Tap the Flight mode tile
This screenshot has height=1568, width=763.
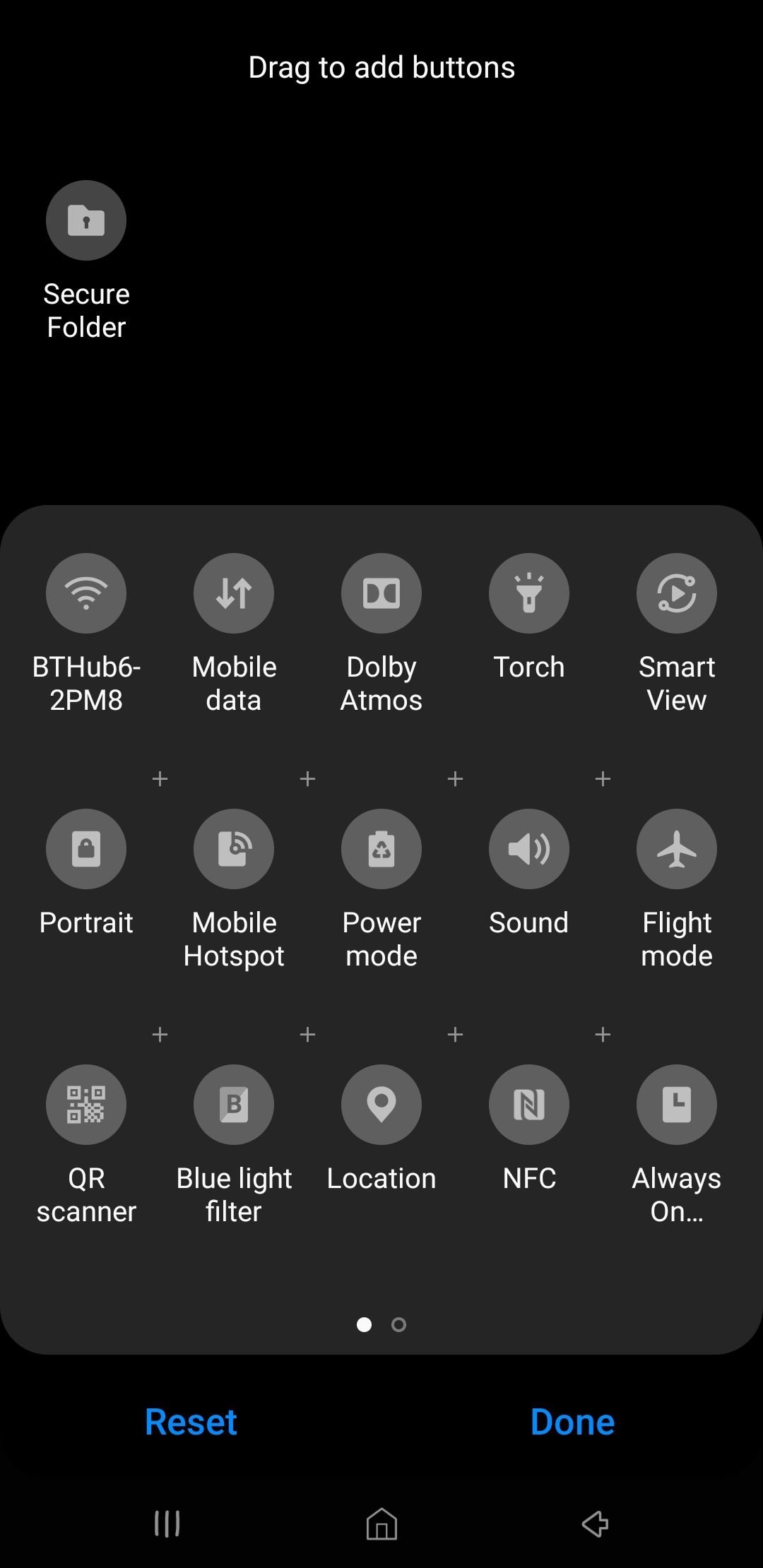tap(677, 849)
